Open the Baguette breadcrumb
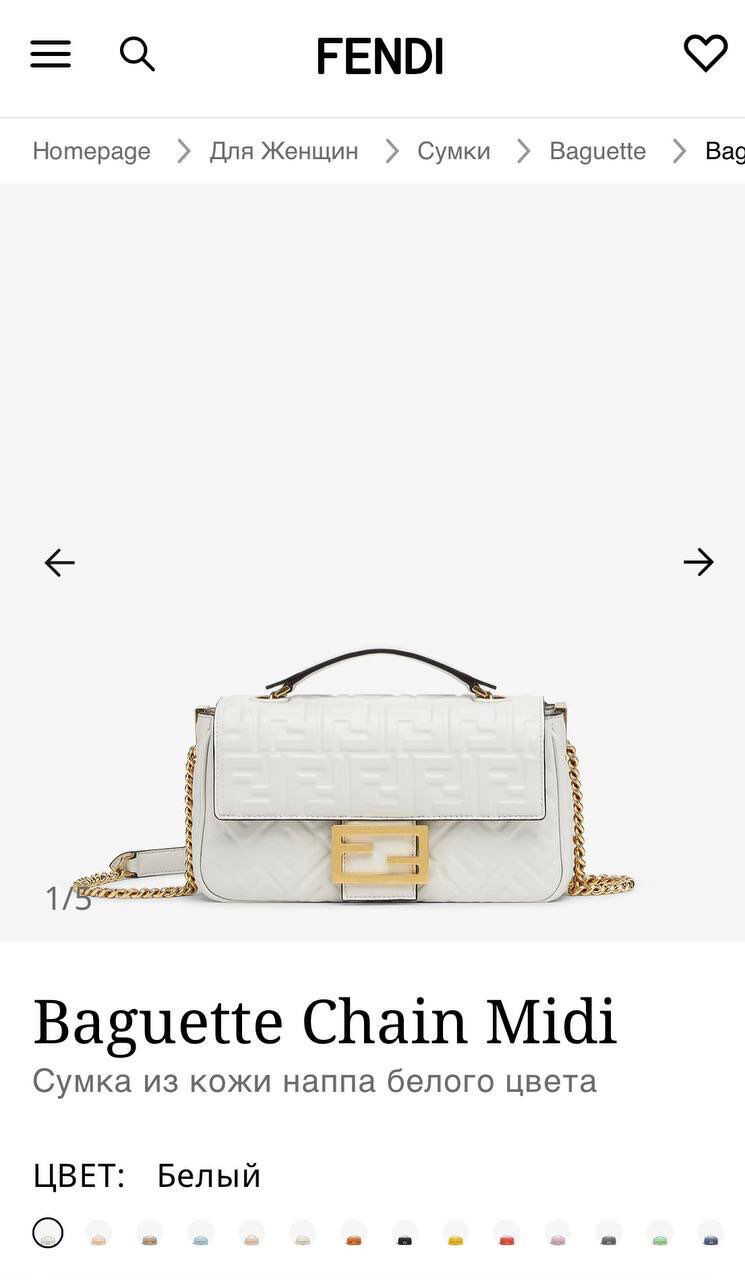 597,151
